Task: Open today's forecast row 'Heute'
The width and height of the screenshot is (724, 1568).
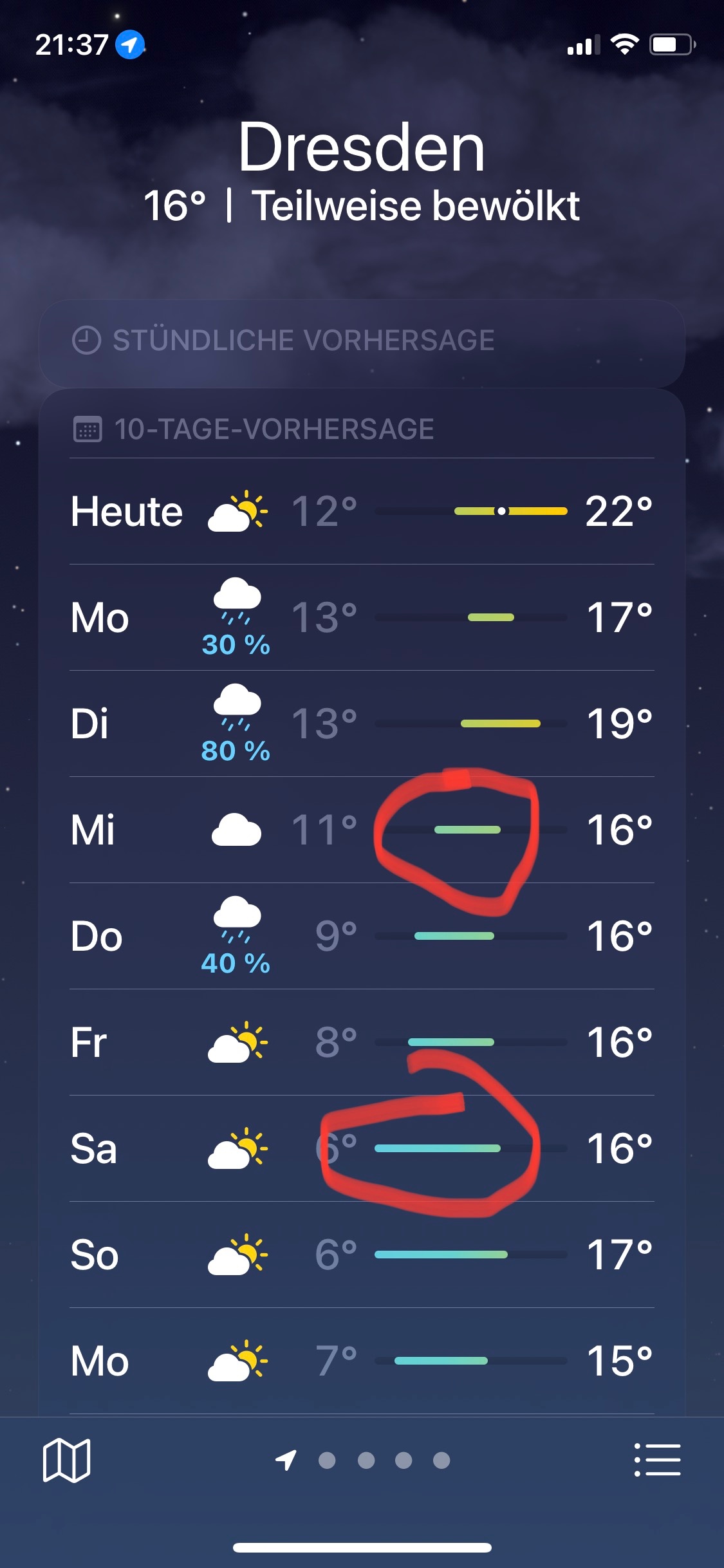Action: [x=362, y=512]
